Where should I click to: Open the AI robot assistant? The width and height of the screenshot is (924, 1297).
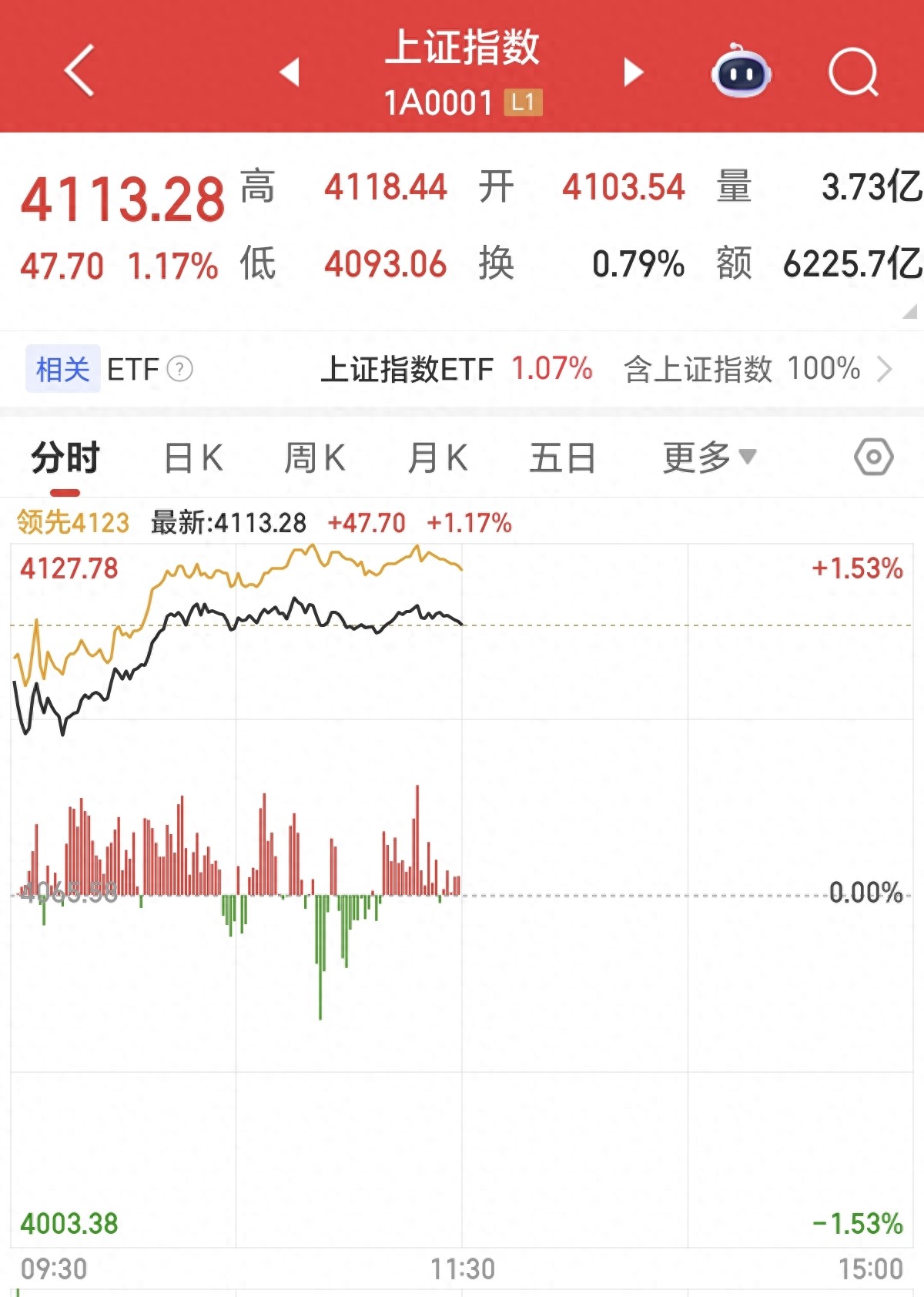(741, 74)
